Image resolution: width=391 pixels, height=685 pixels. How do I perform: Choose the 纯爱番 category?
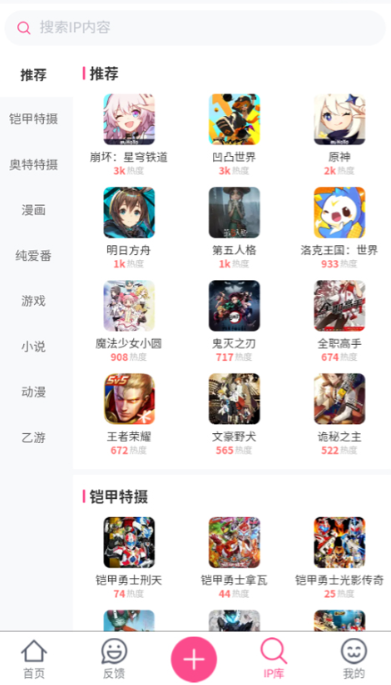coord(34,256)
